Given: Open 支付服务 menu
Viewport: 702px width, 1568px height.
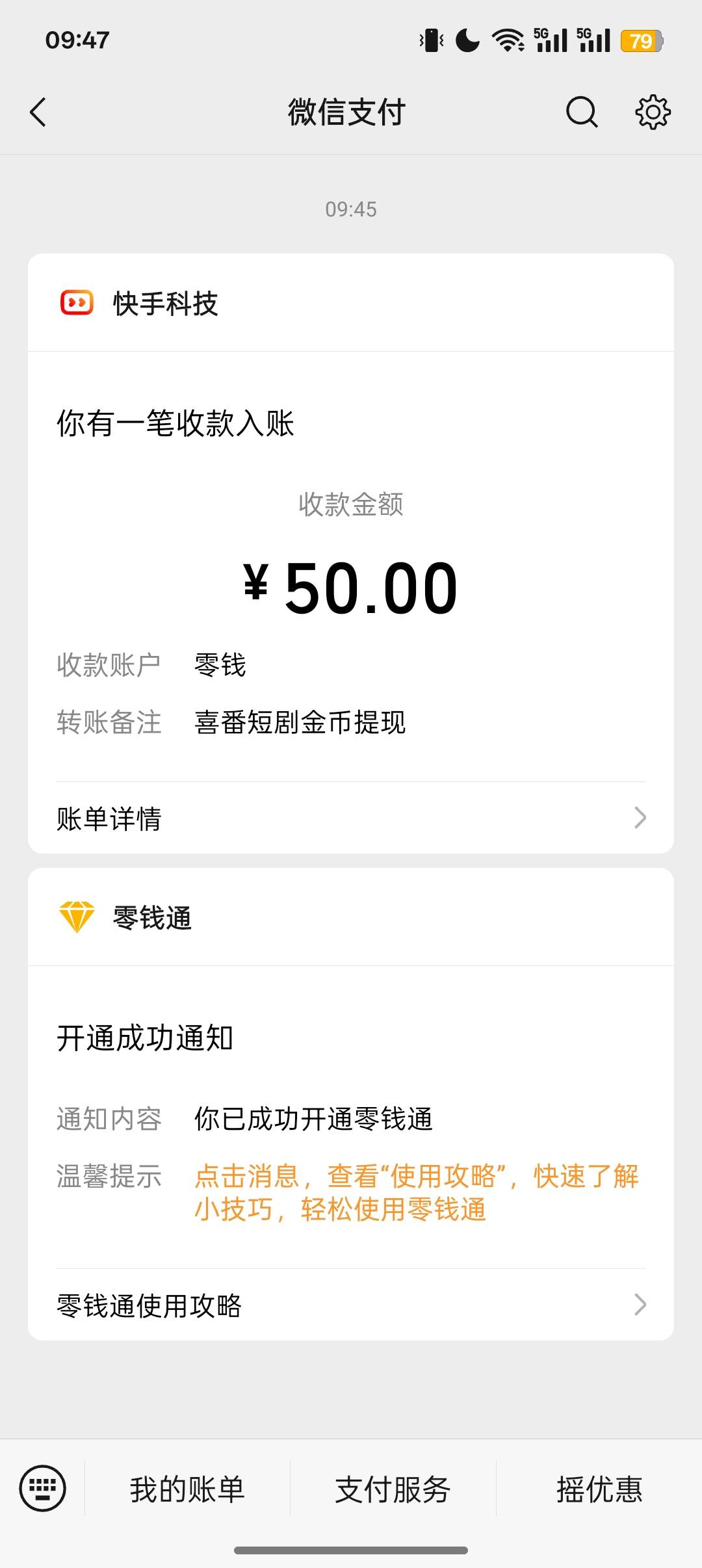Looking at the screenshot, I should pyautogui.click(x=393, y=1489).
